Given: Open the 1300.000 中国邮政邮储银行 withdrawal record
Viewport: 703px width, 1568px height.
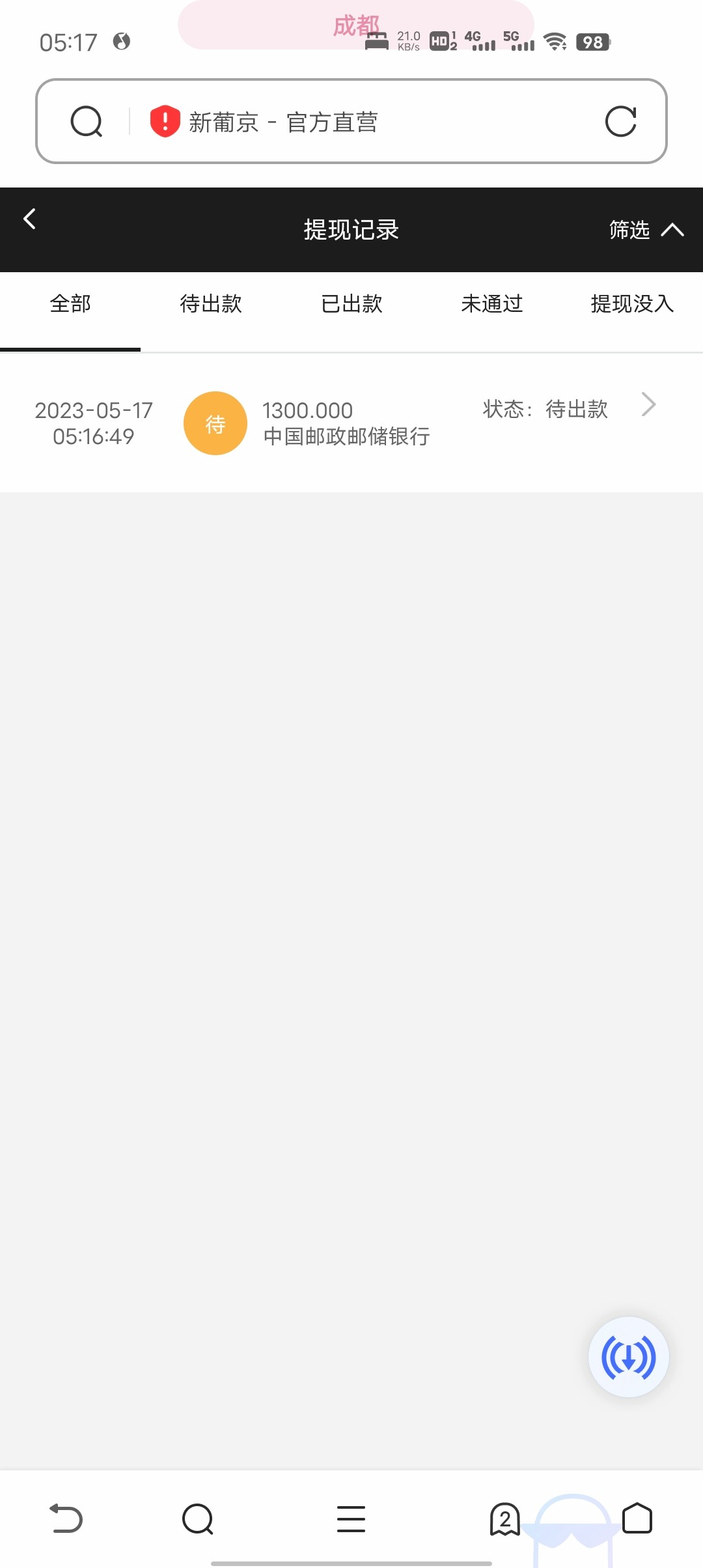Looking at the screenshot, I should pyautogui.click(x=351, y=423).
